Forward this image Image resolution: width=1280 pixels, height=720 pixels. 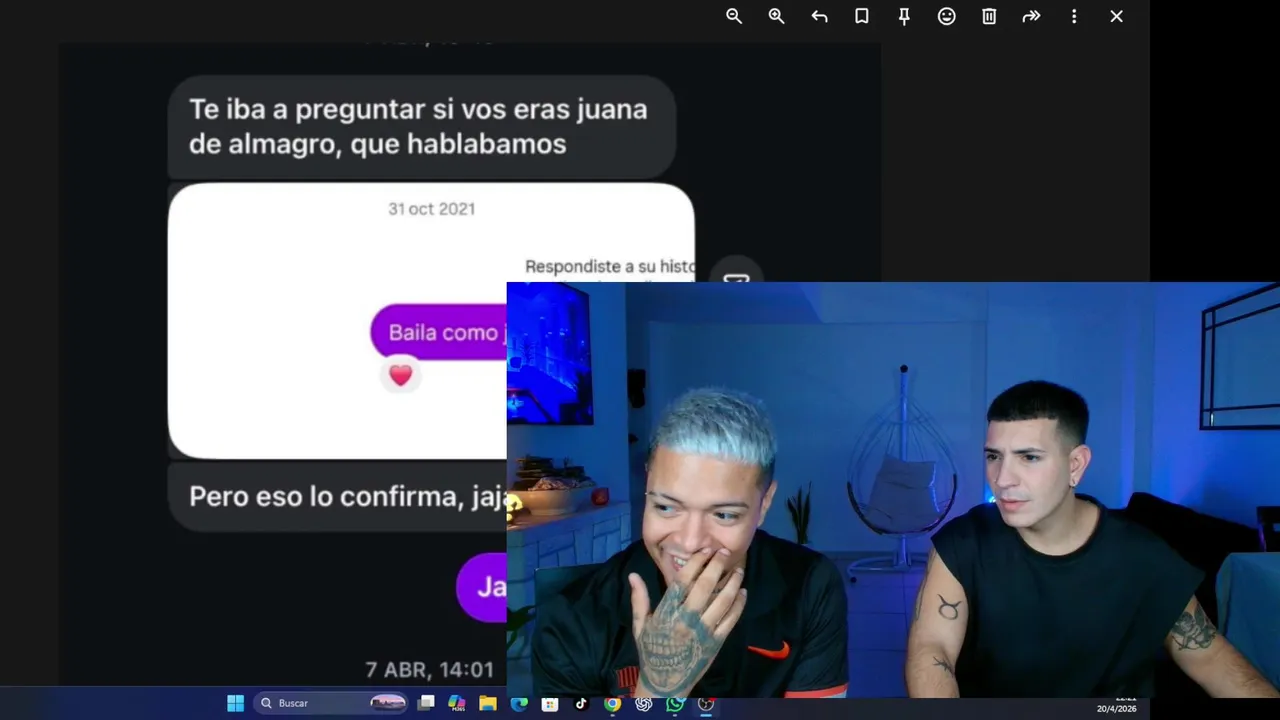1031,16
